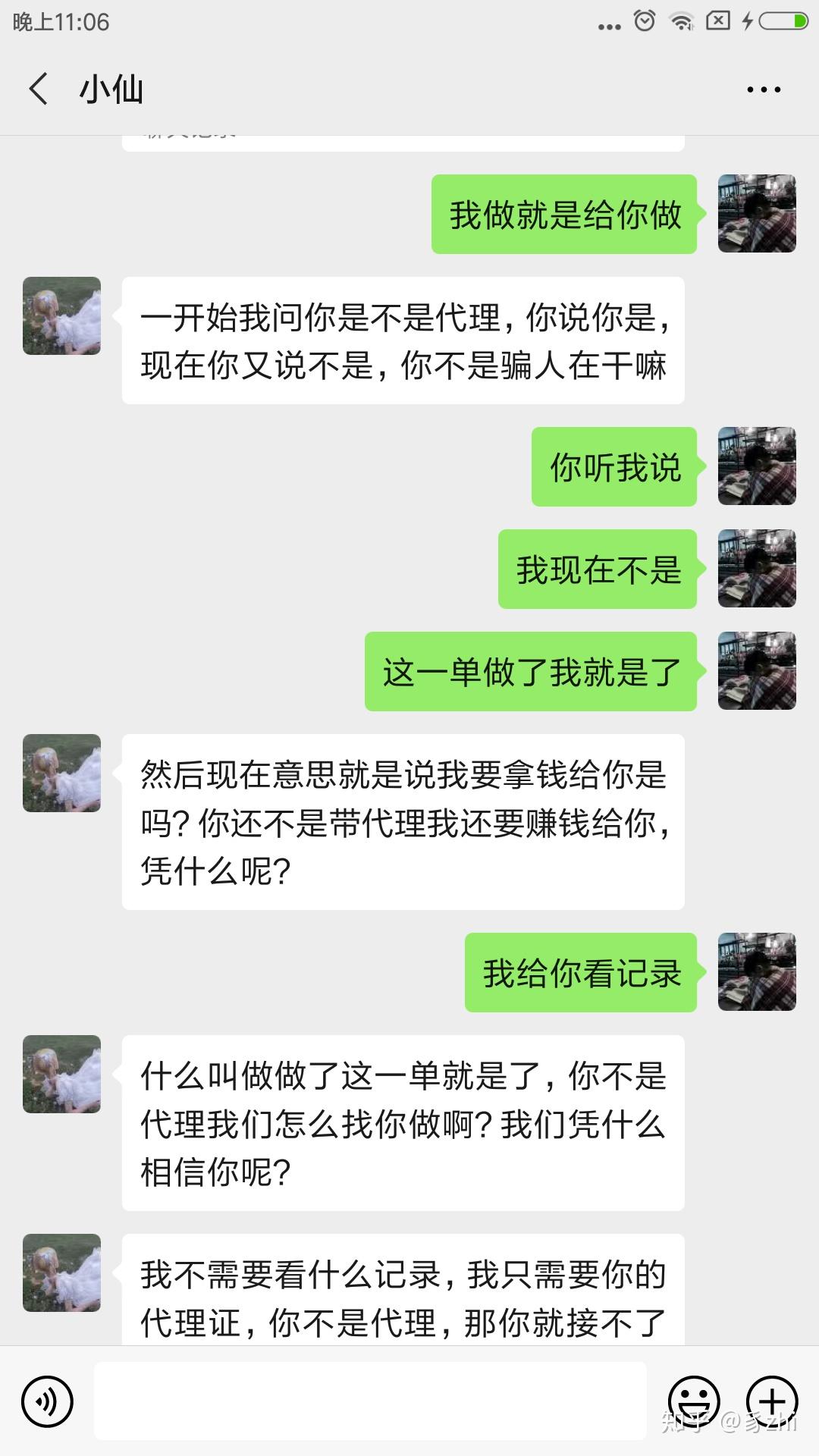Open the emoji sticker panel

tap(693, 1401)
